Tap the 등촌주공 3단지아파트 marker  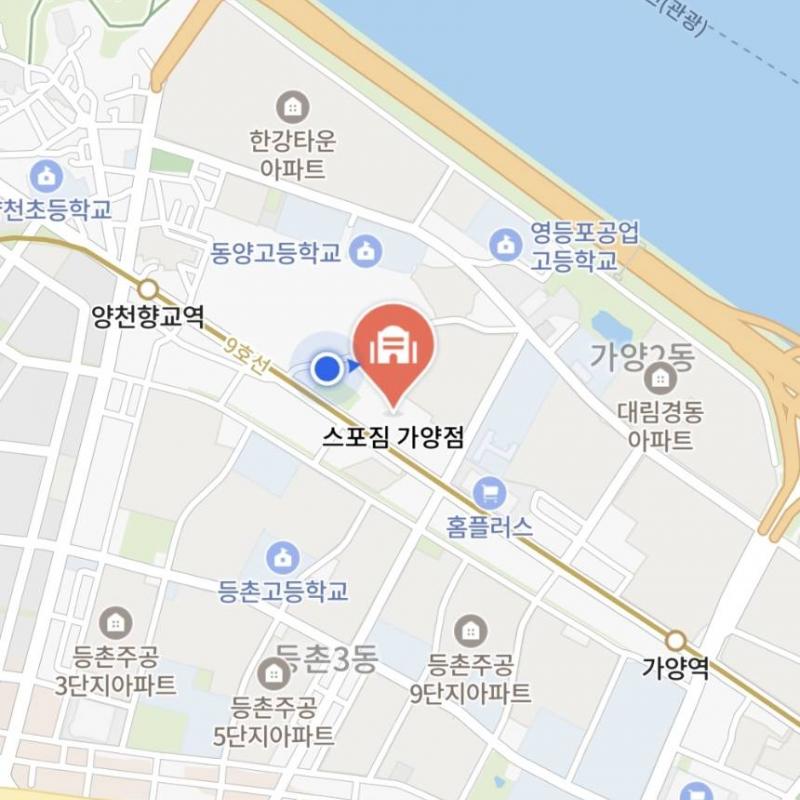tap(116, 622)
